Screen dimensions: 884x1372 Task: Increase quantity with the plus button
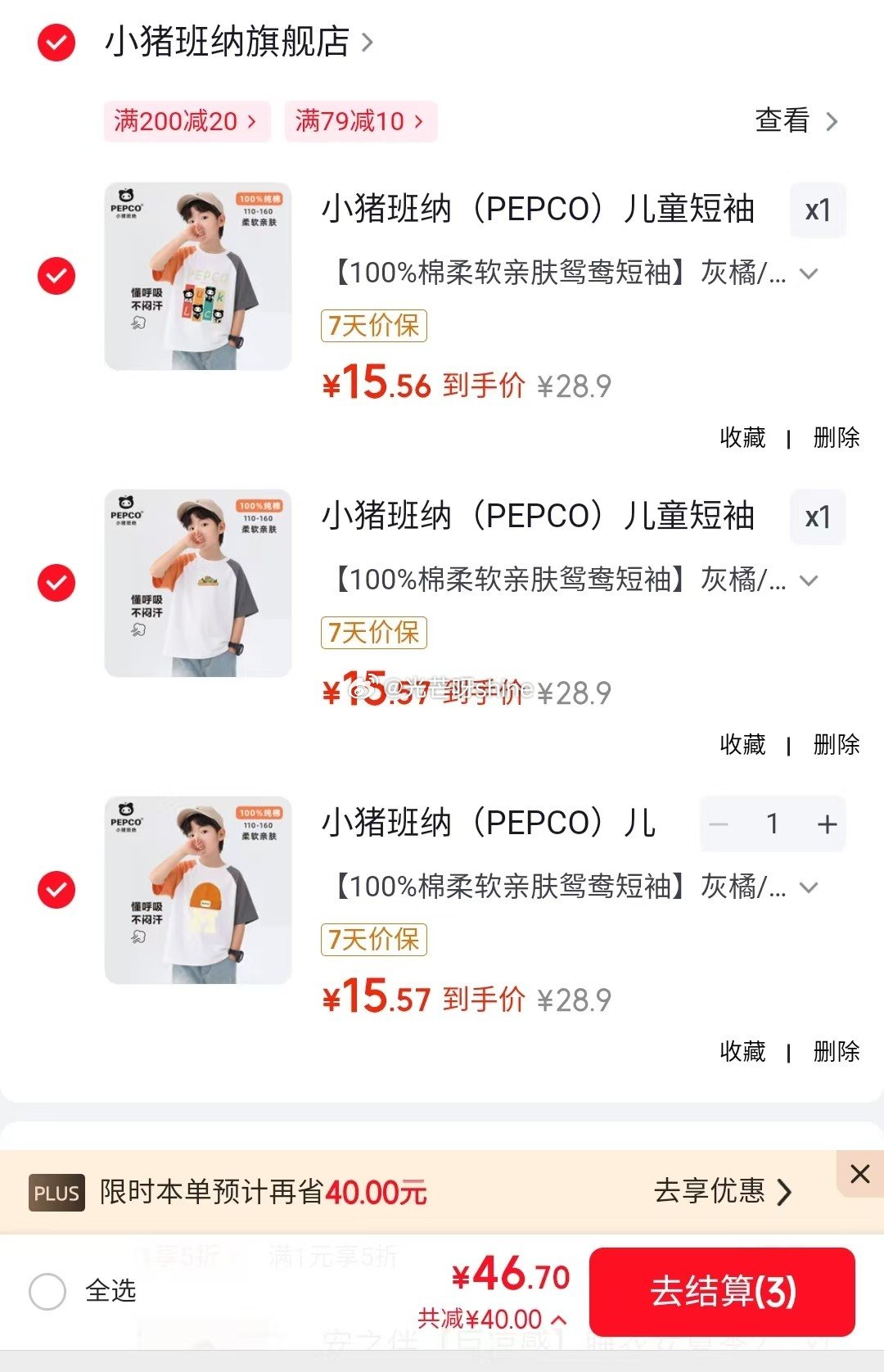827,824
